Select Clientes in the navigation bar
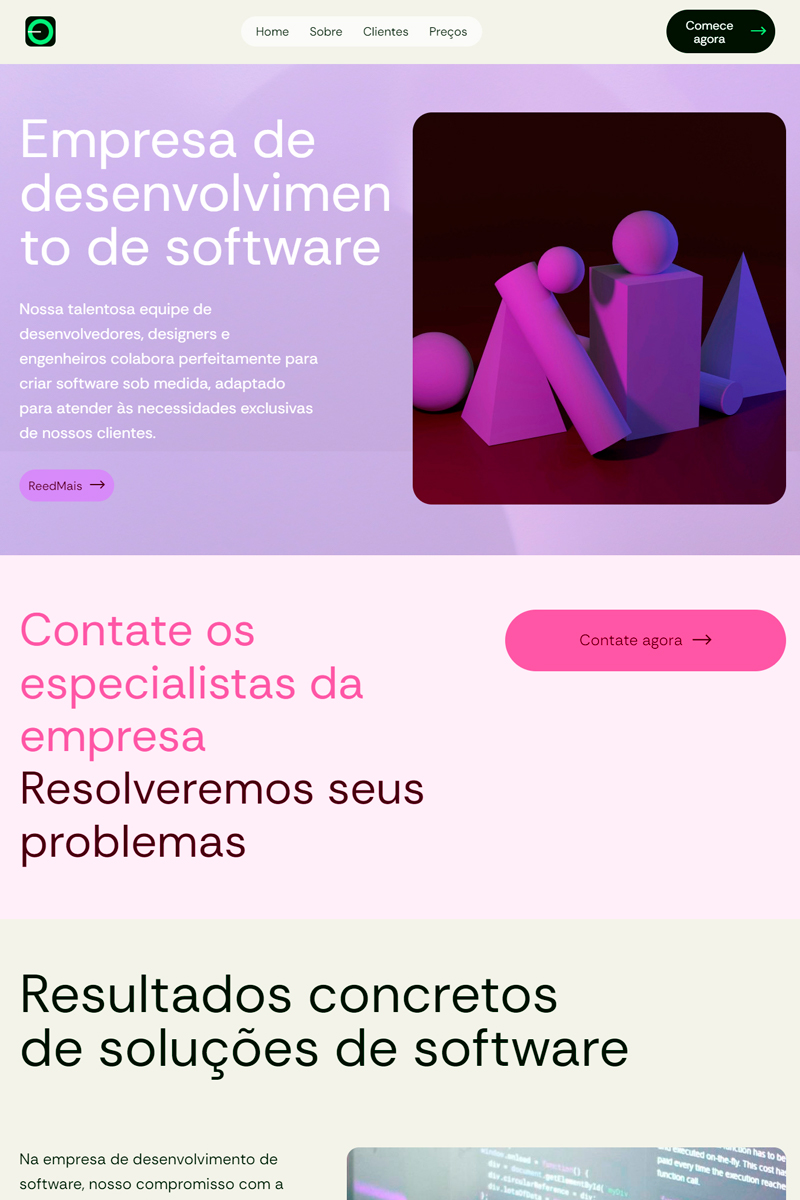 click(385, 31)
